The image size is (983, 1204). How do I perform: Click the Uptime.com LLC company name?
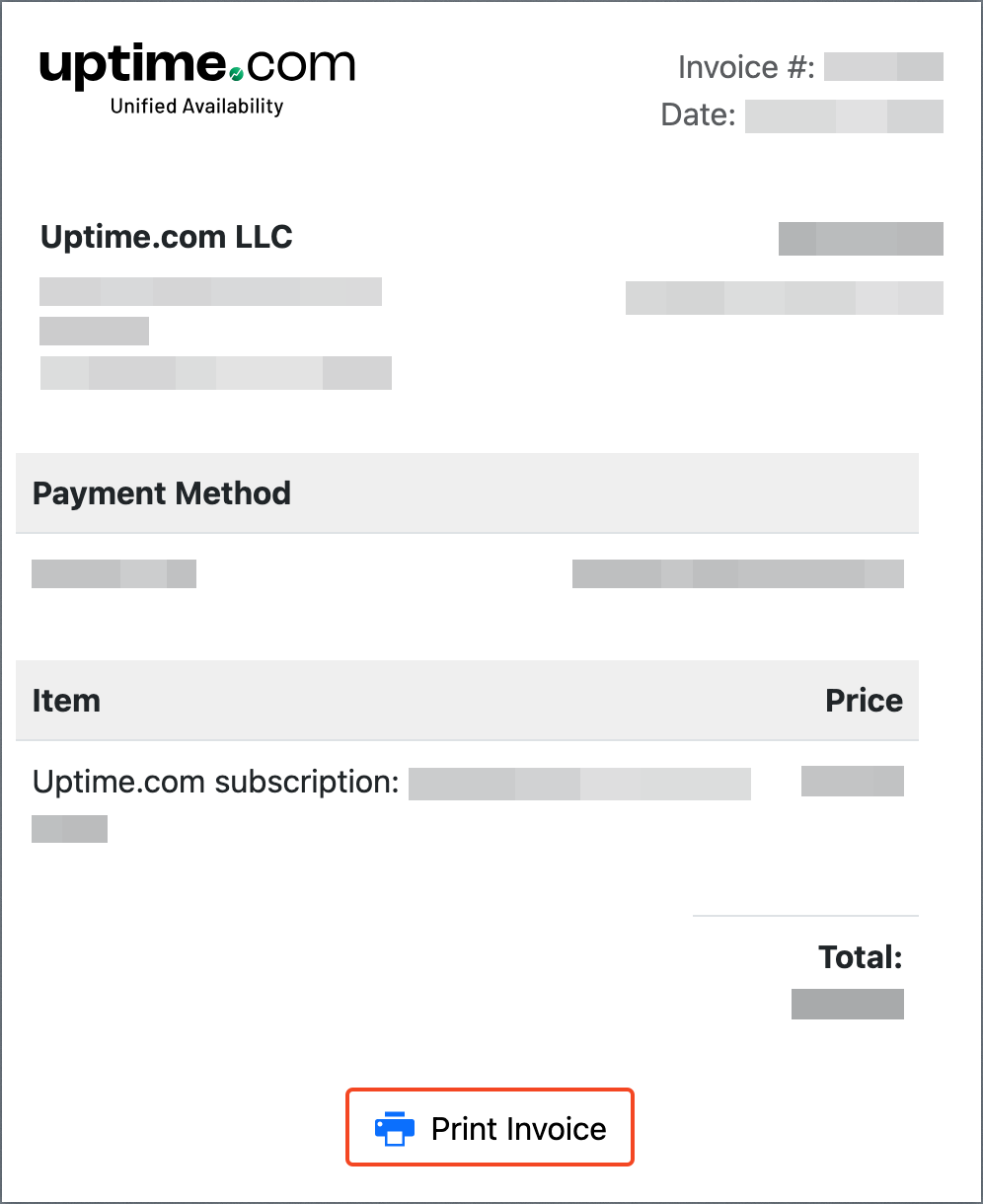168,237
